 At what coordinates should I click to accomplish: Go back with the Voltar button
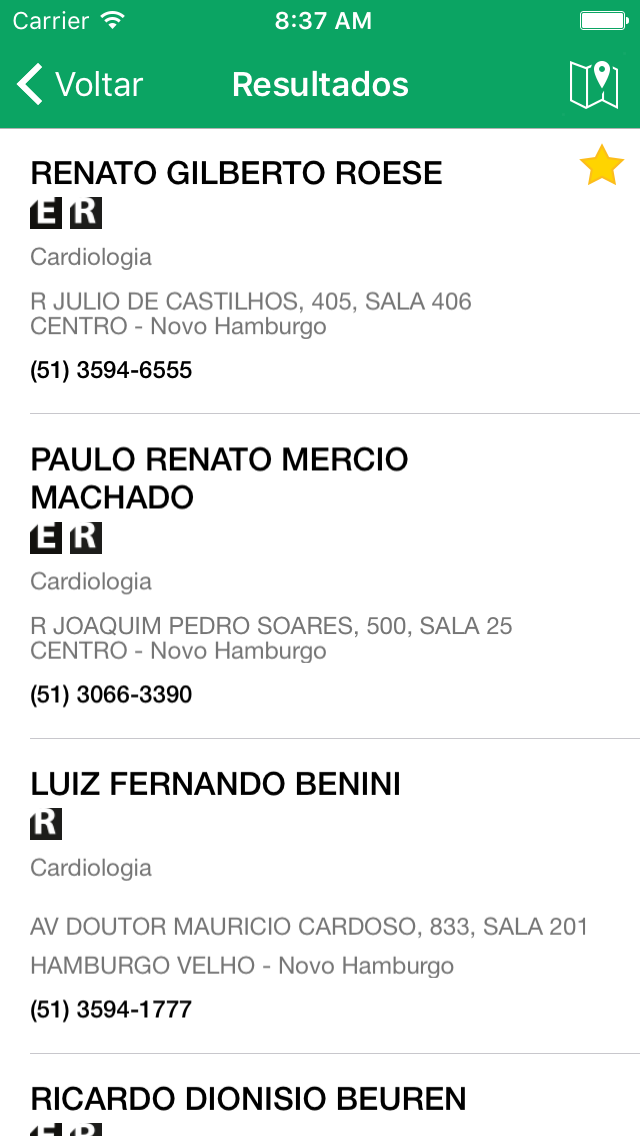pyautogui.click(x=80, y=84)
